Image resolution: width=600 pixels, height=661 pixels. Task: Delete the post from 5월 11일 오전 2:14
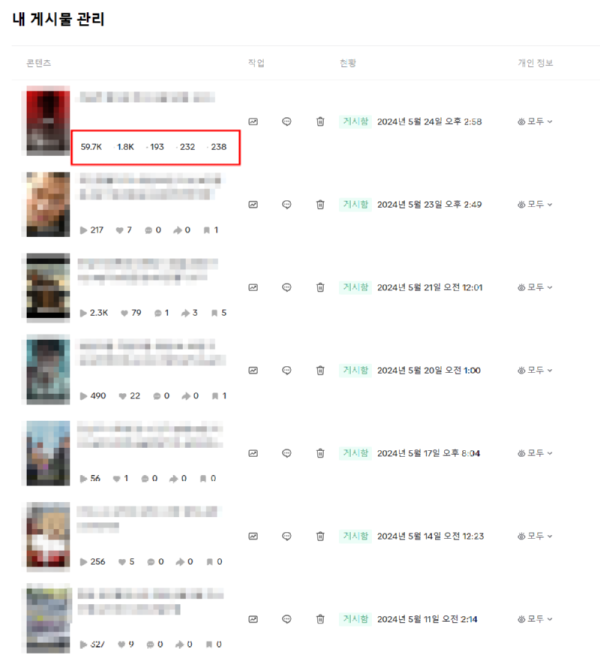pyautogui.click(x=320, y=619)
